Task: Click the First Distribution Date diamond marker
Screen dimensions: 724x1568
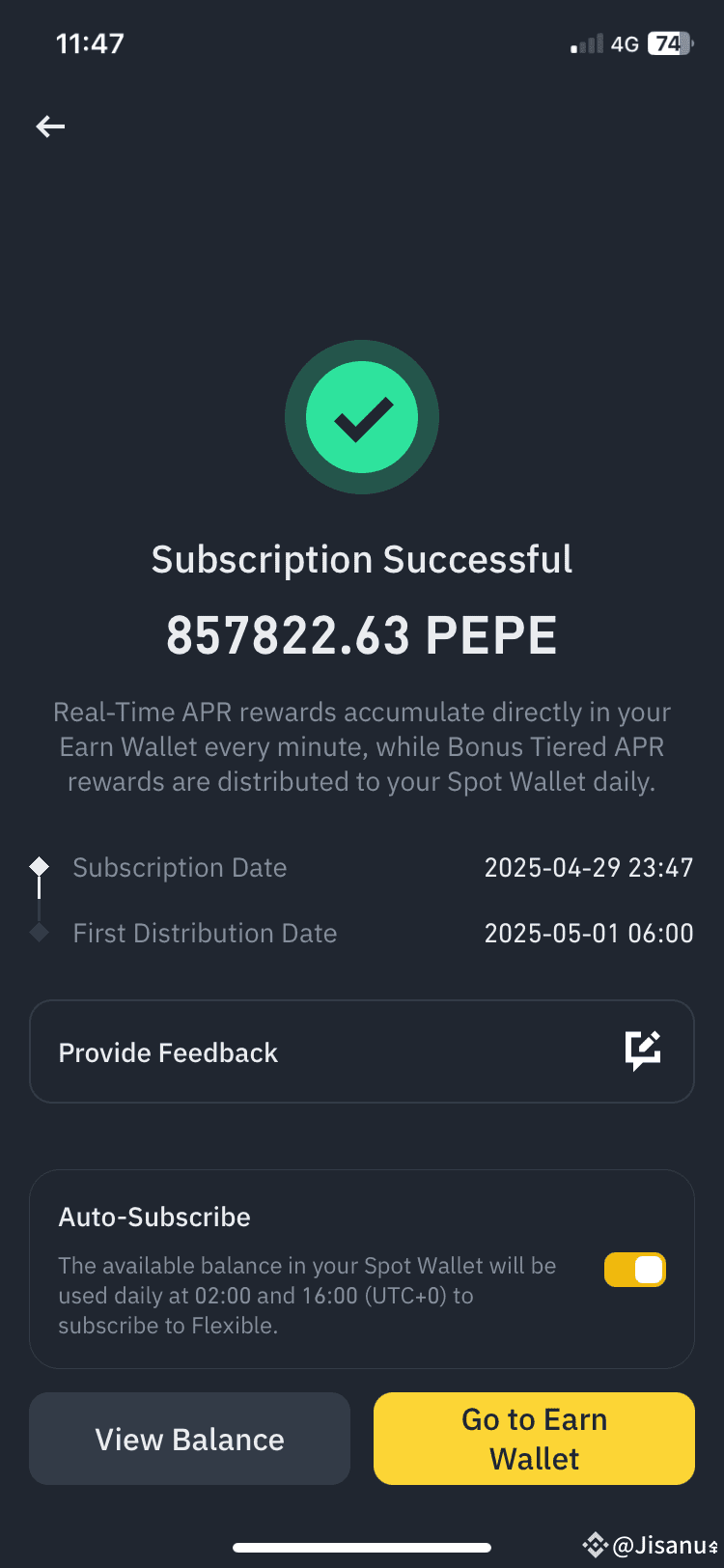Action: pos(39,933)
